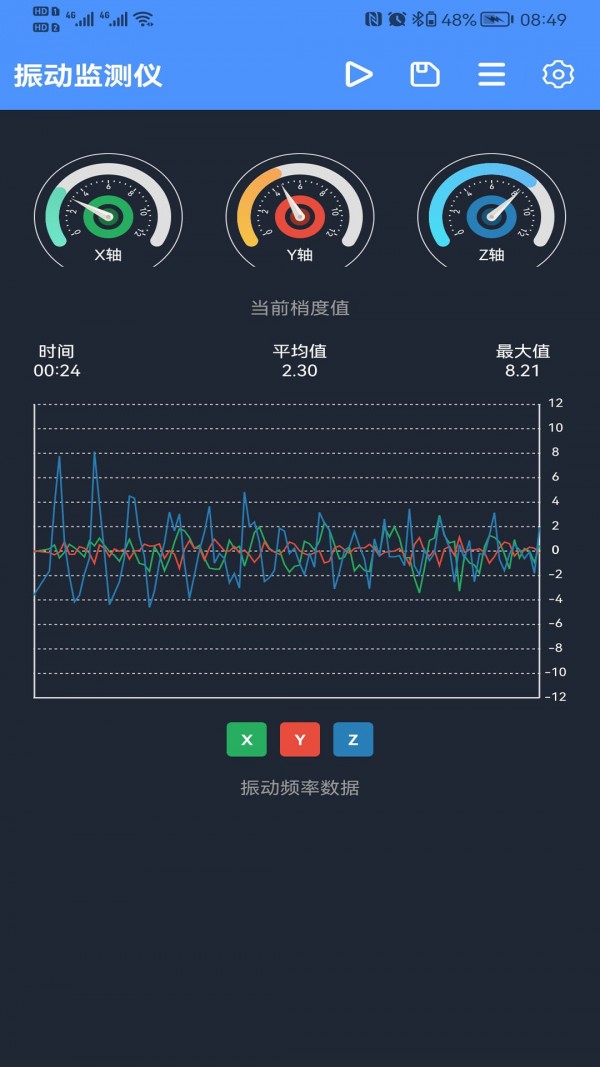Screen dimensions: 600x1067
Task: Toggle the green X axis series
Action: coord(247,739)
